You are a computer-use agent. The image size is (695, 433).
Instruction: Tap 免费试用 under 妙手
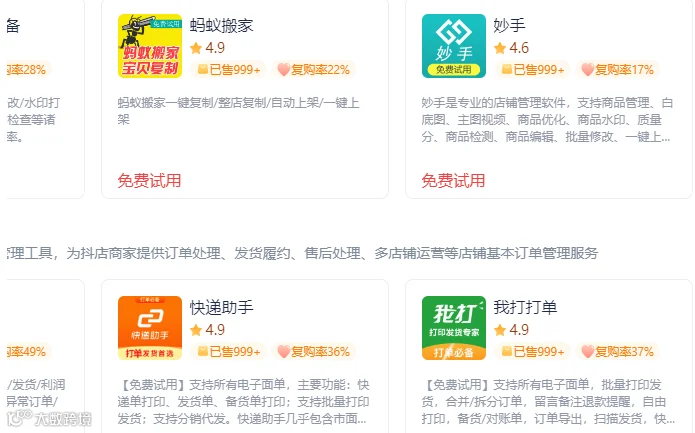tap(453, 180)
